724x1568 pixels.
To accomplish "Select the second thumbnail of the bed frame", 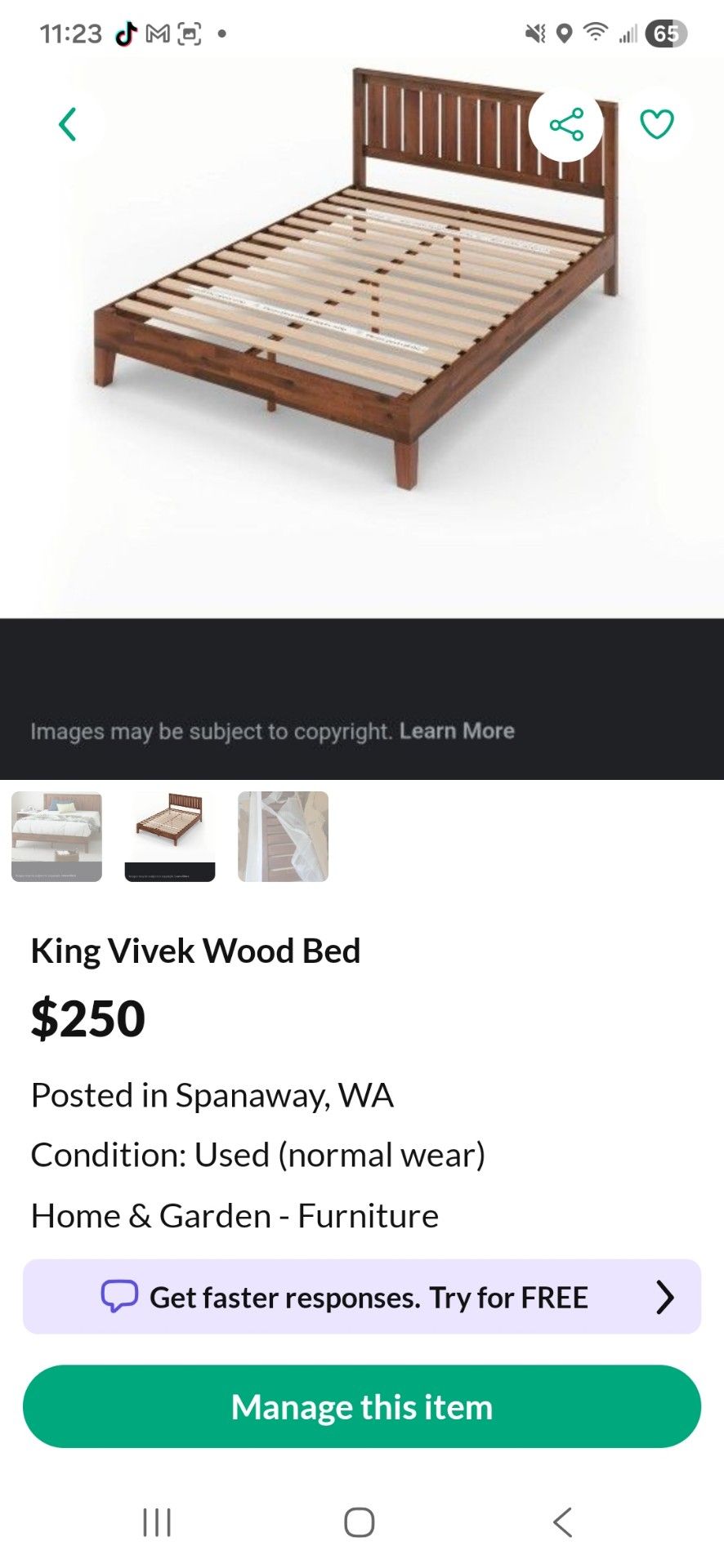I will coord(170,836).
